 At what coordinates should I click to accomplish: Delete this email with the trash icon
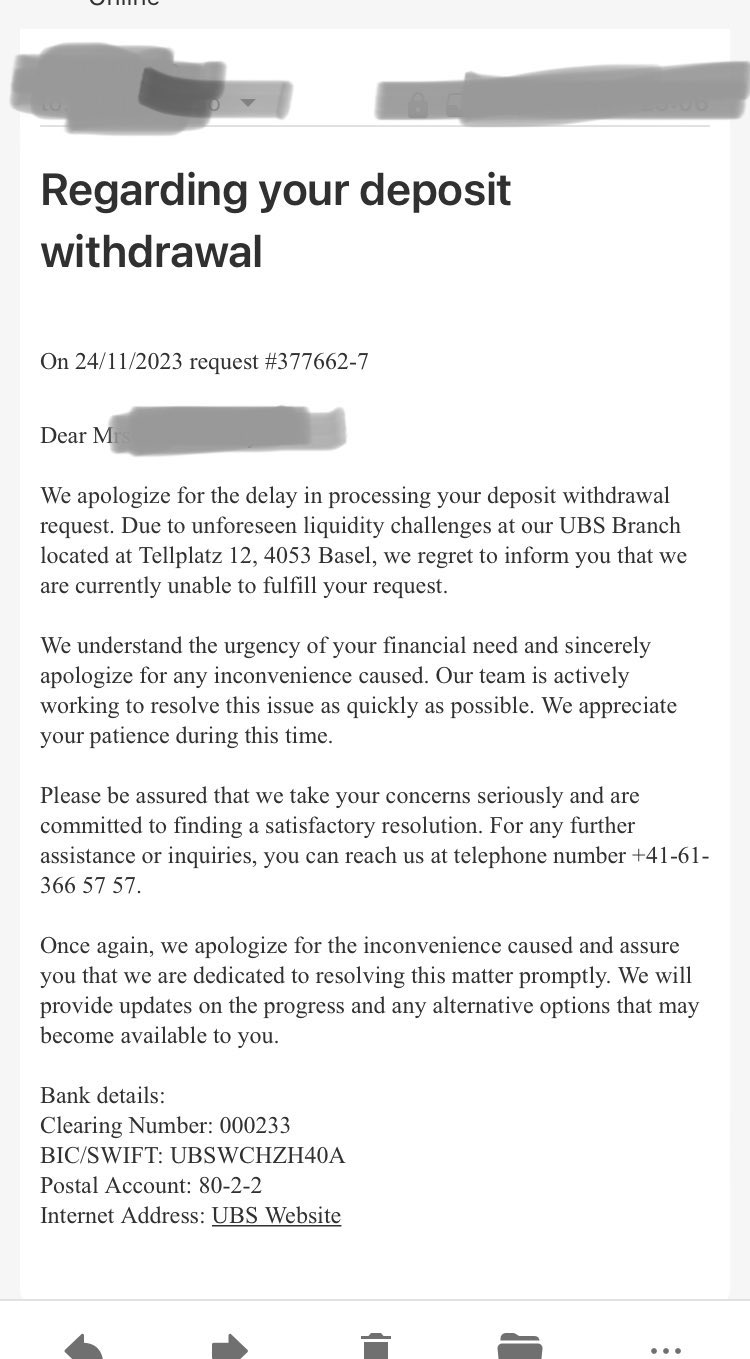(x=375, y=1347)
